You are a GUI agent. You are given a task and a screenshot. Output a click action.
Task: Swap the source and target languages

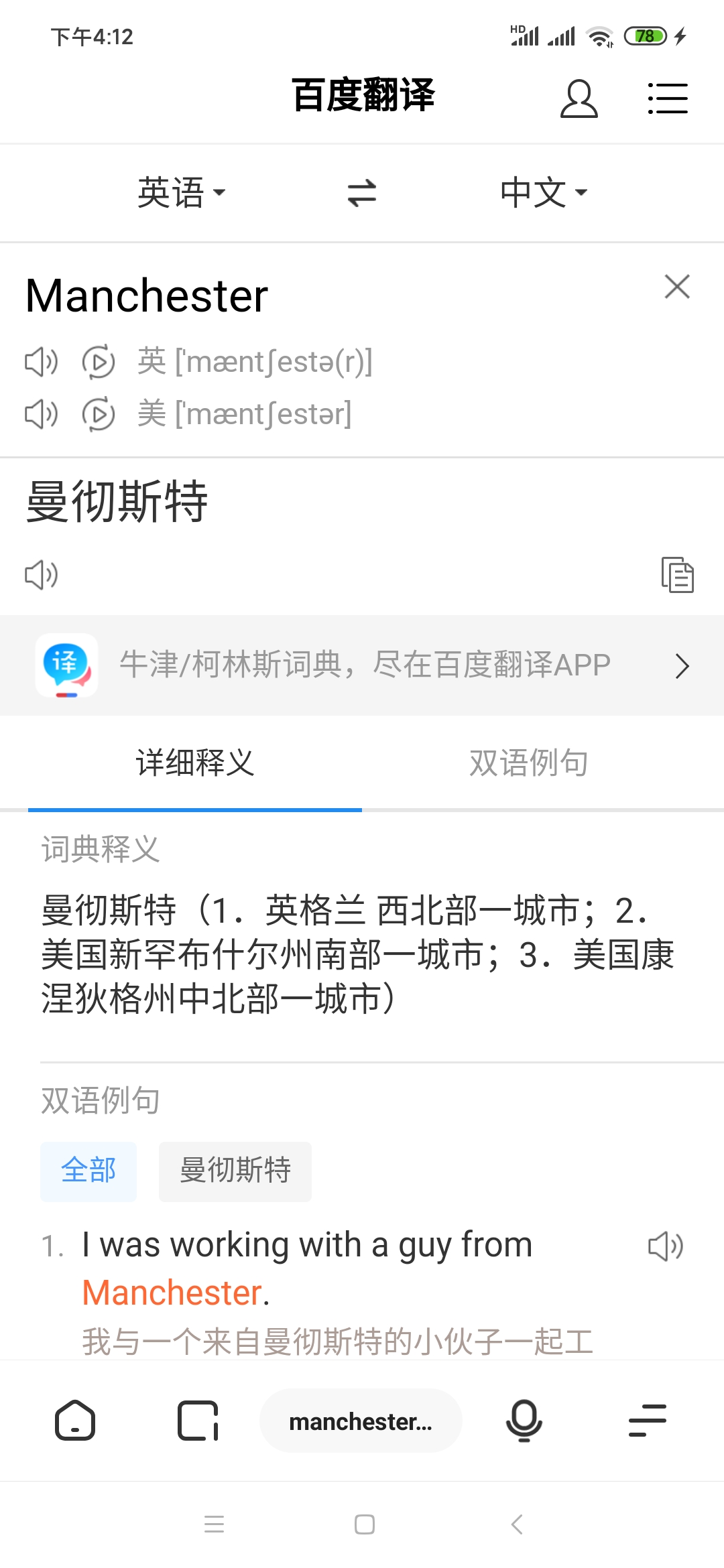coord(362,193)
